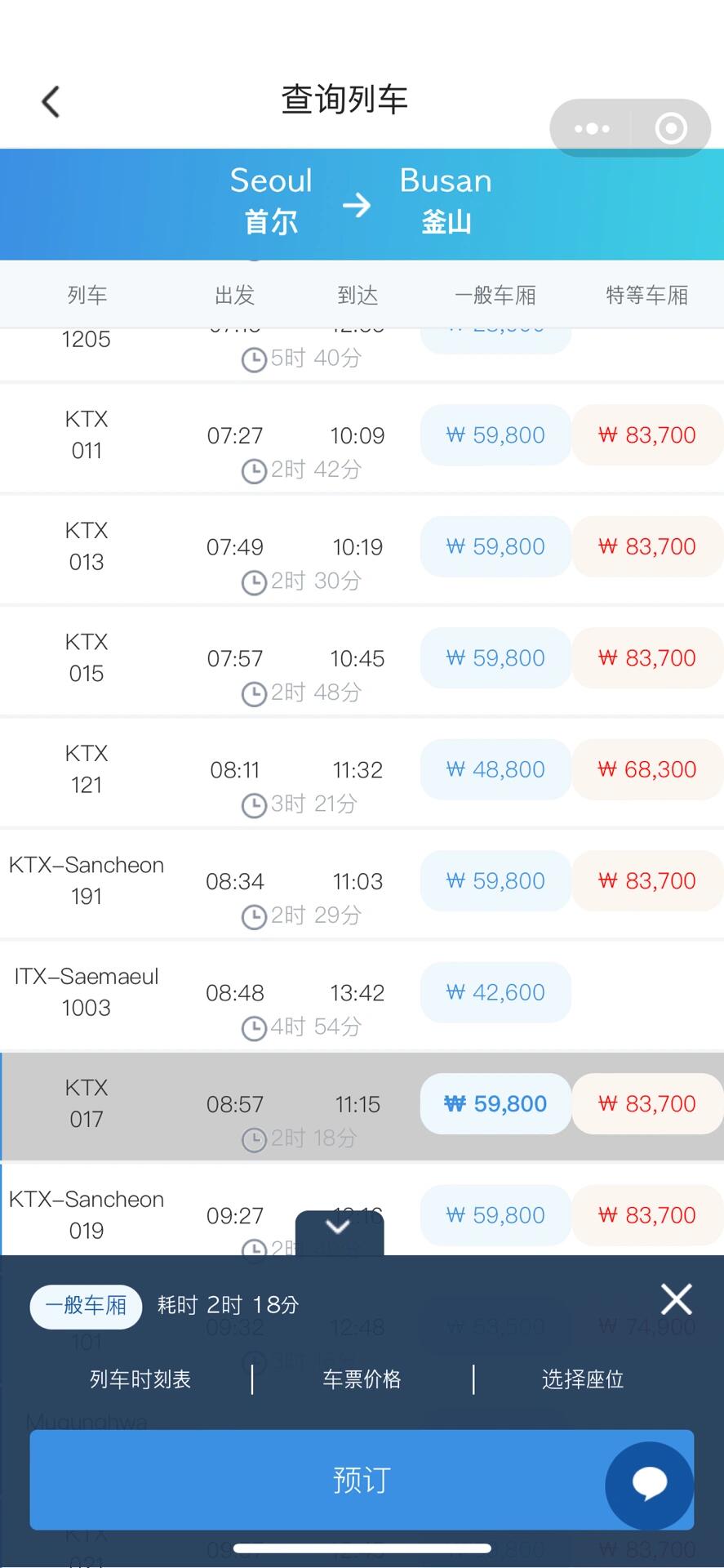Image resolution: width=724 pixels, height=1568 pixels.
Task: Choose ₩48,800 general fare for KTX 121
Action: 495,769
